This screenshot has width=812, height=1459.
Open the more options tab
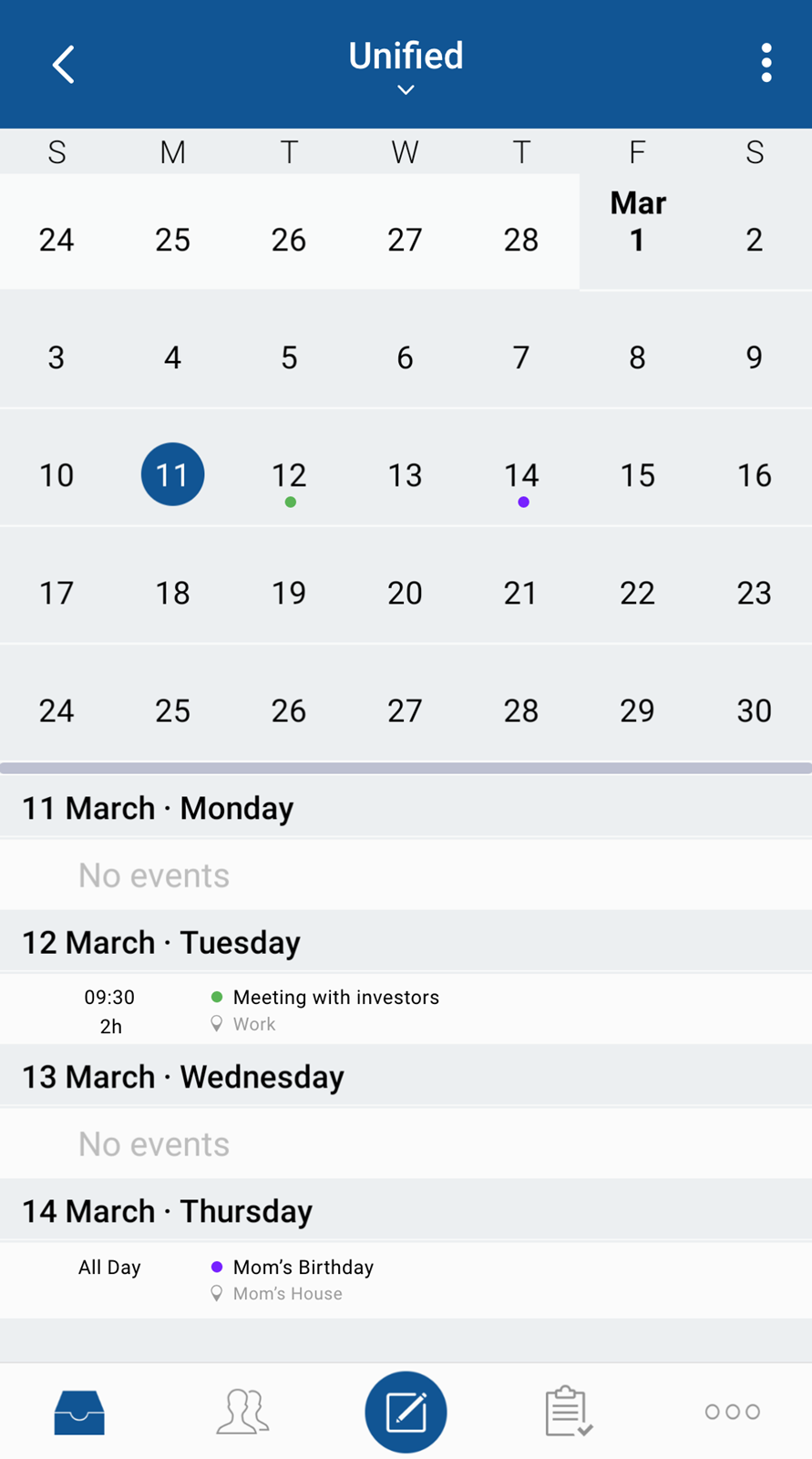click(x=732, y=1412)
